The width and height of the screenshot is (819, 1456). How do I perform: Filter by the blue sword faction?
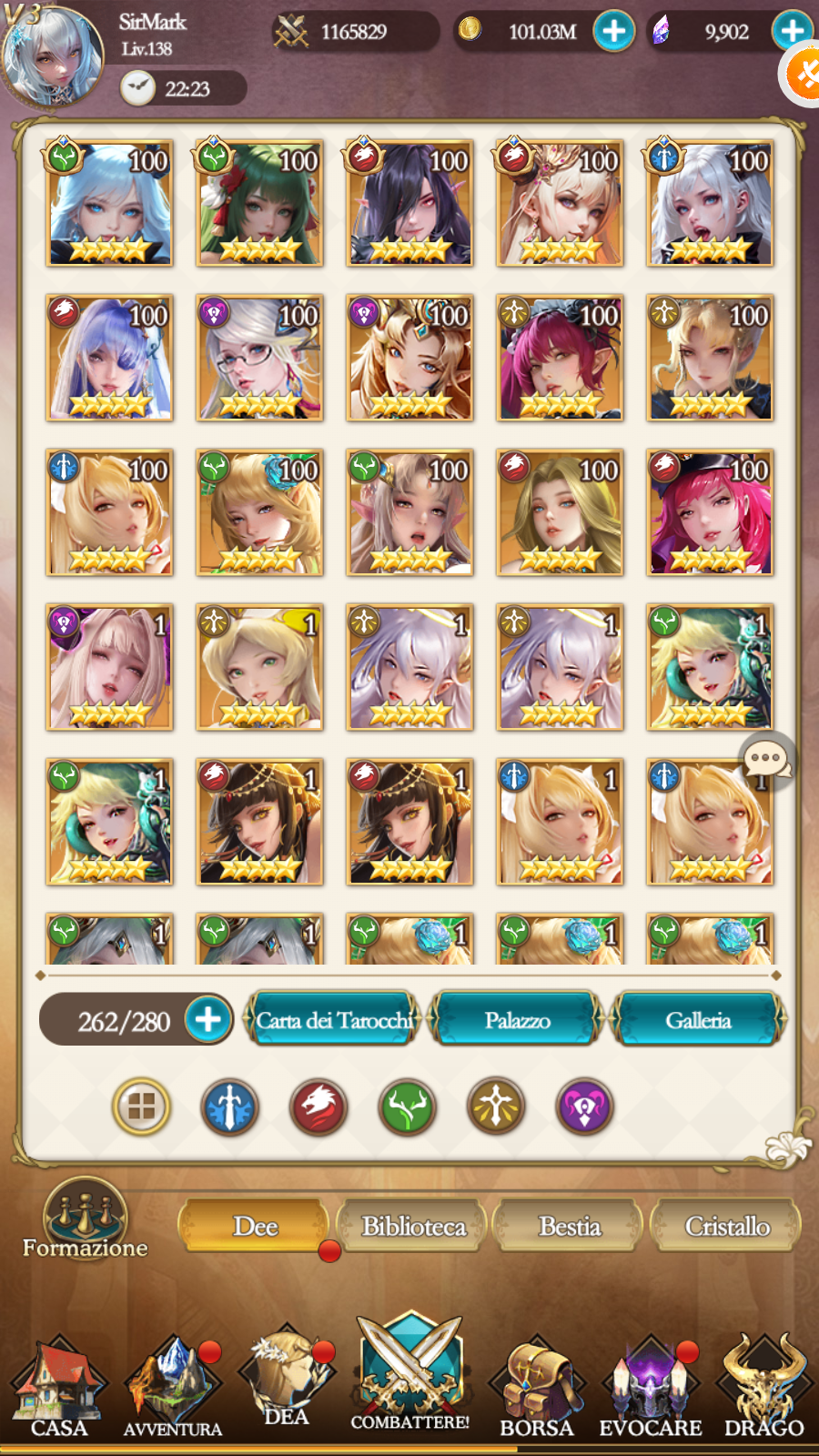click(x=229, y=1107)
